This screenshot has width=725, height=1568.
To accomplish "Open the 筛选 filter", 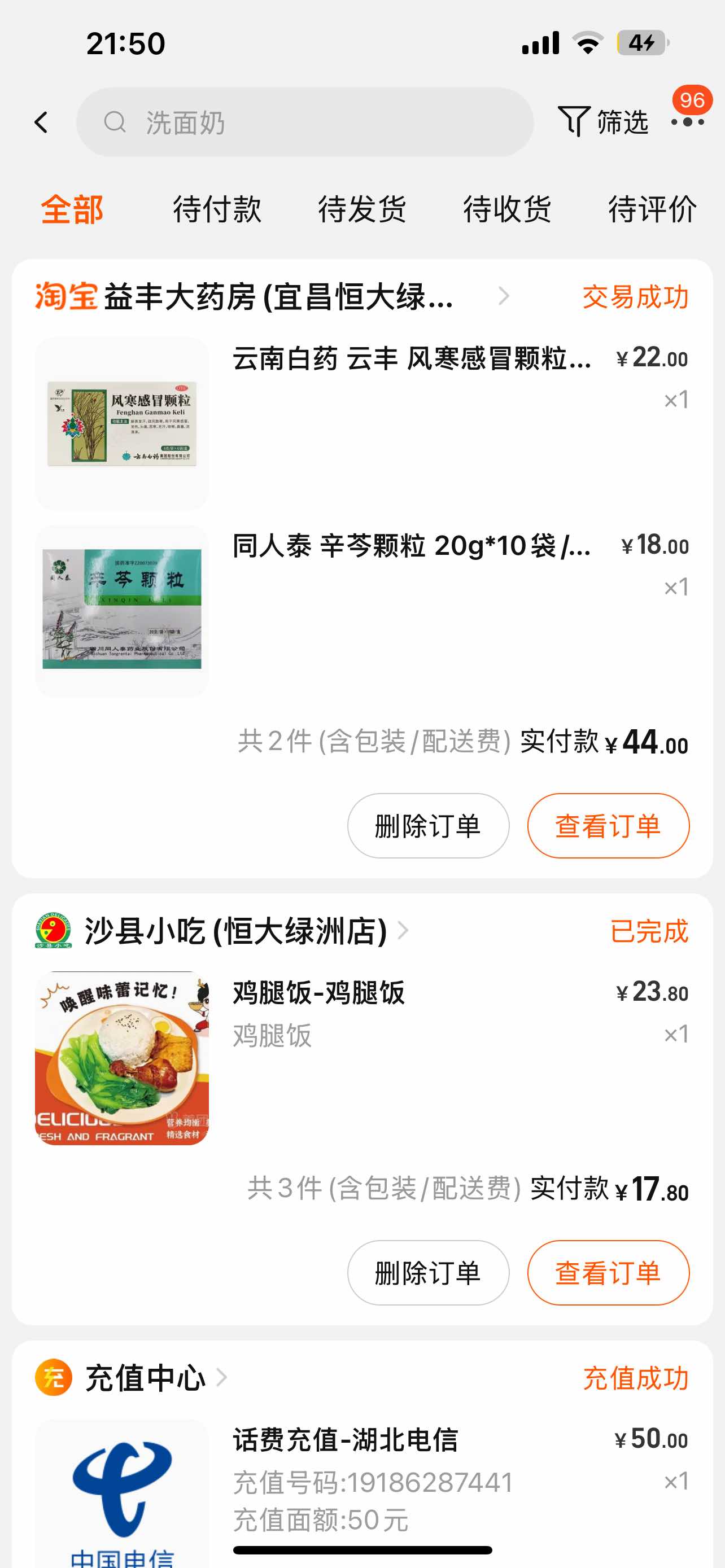I will (x=603, y=122).
